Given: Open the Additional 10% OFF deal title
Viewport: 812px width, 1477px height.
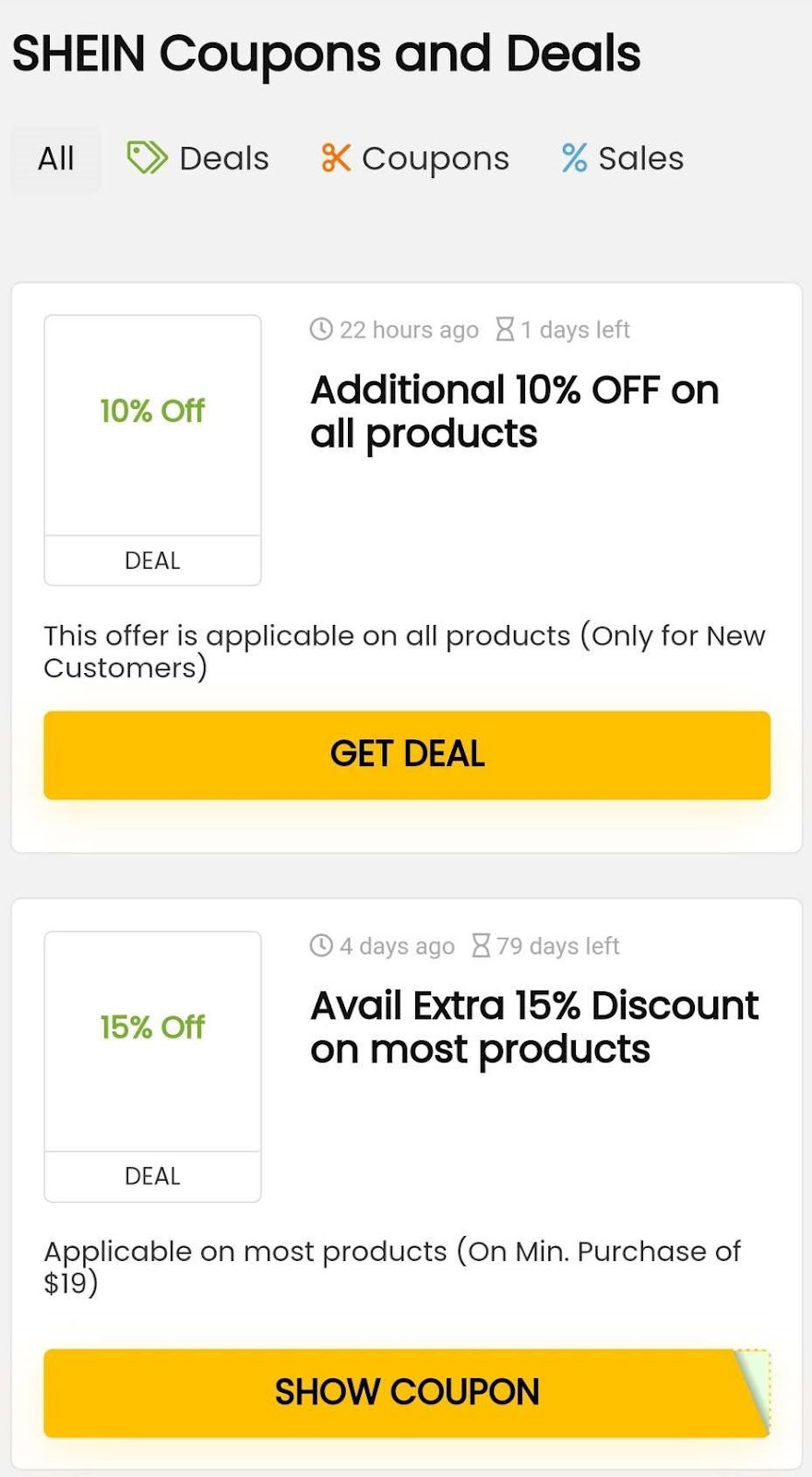Looking at the screenshot, I should [515, 412].
